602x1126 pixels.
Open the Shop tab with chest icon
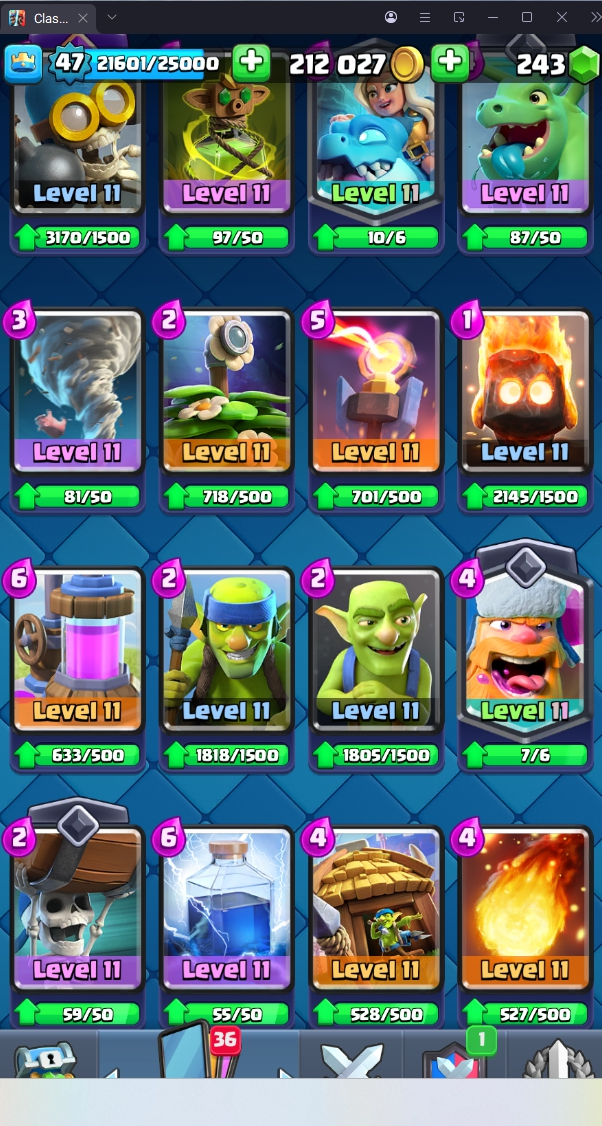pos(47,1058)
